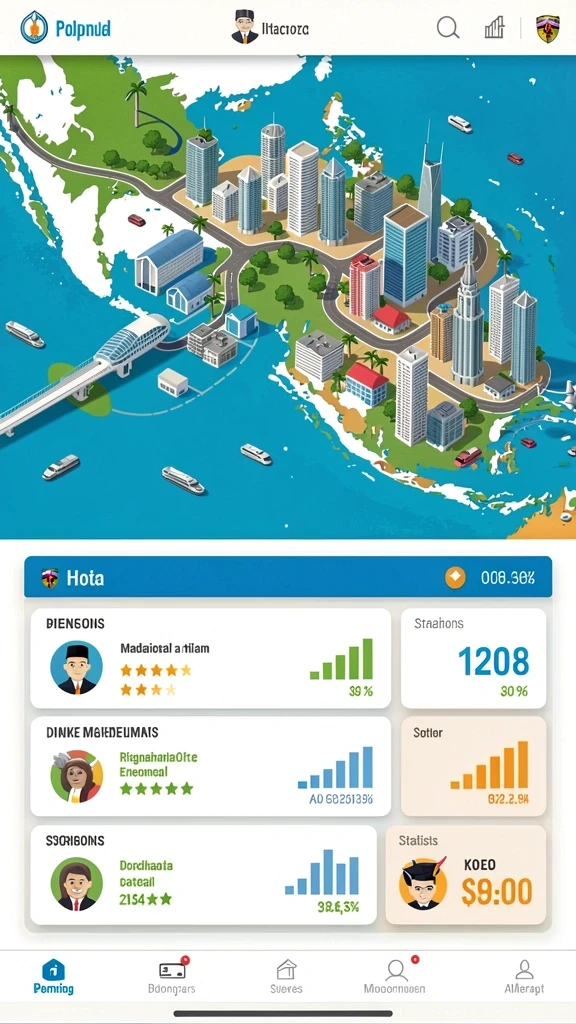This screenshot has height=1024, width=576.
Task: Switch to the Sueves tab
Action: [x=286, y=976]
